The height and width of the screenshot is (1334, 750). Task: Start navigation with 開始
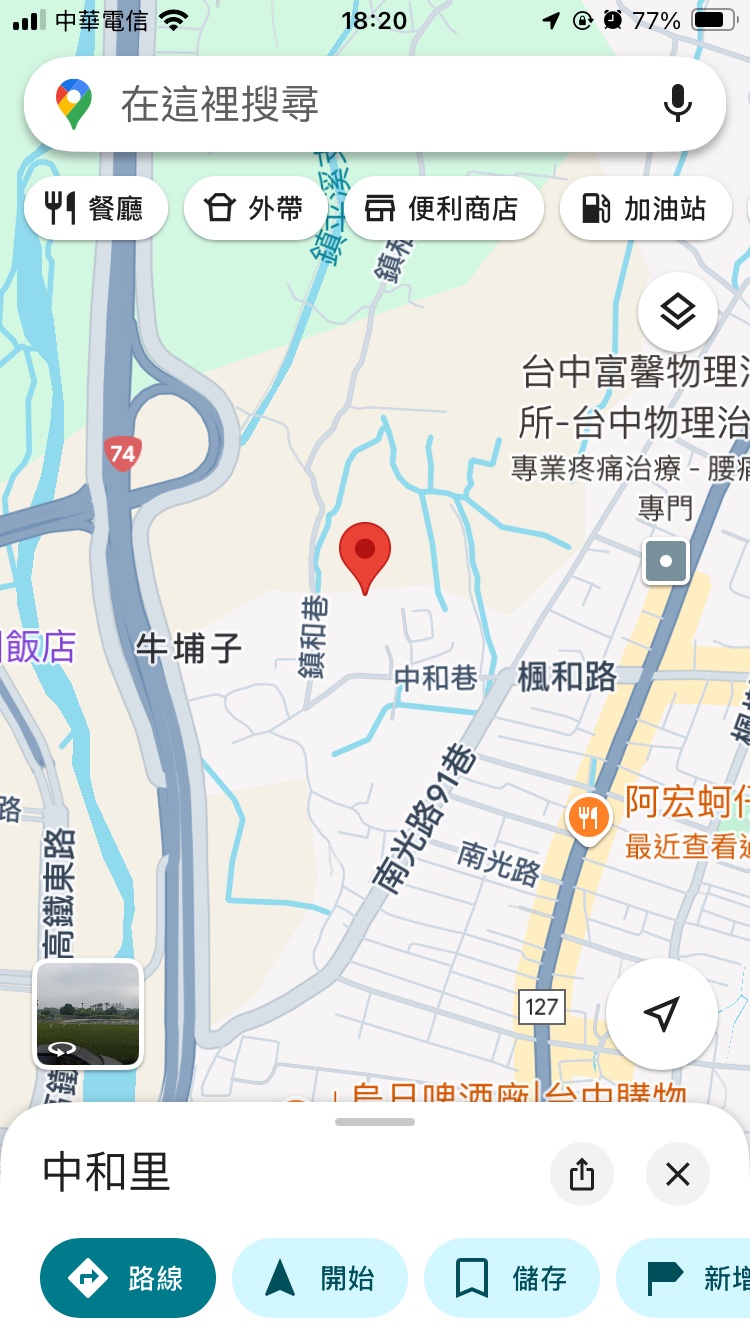tap(320, 1278)
